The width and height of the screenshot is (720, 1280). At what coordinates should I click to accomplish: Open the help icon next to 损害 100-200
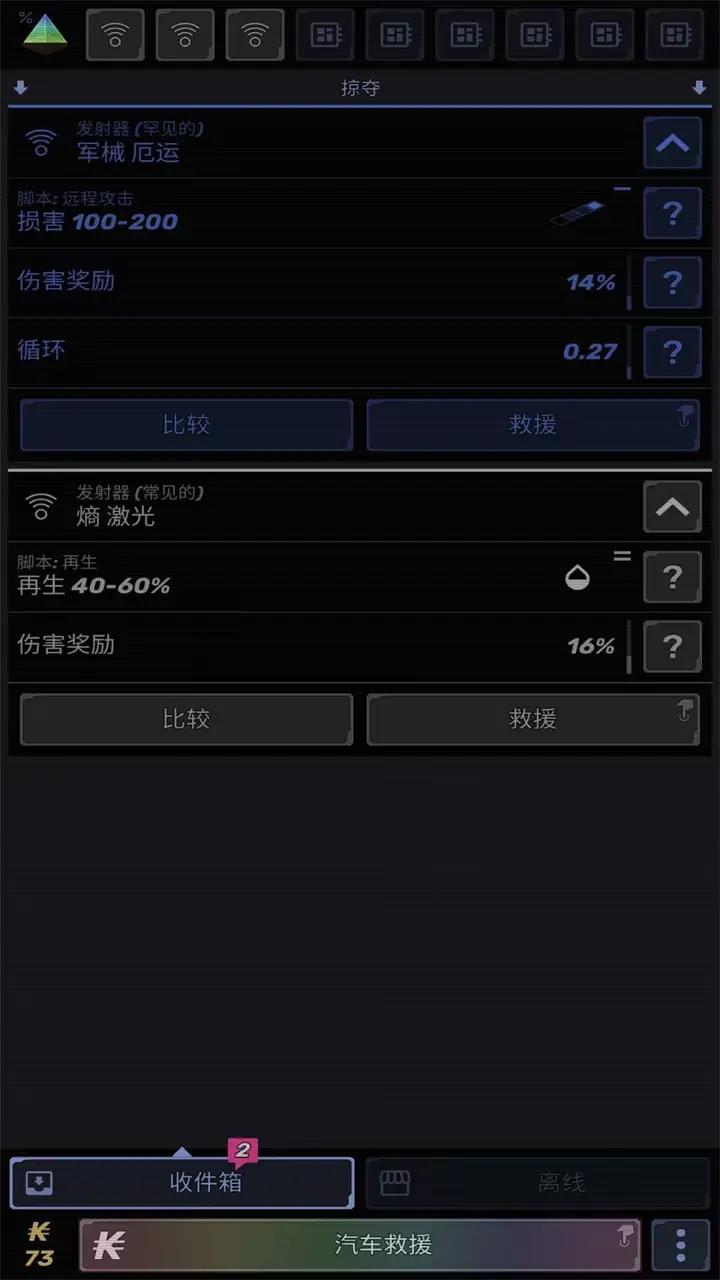pyautogui.click(x=672, y=214)
